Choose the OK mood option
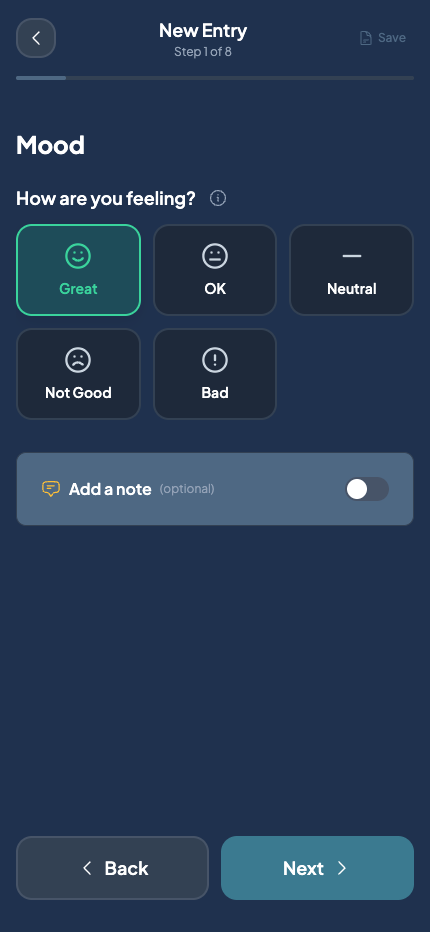The width and height of the screenshot is (430, 932). click(215, 270)
